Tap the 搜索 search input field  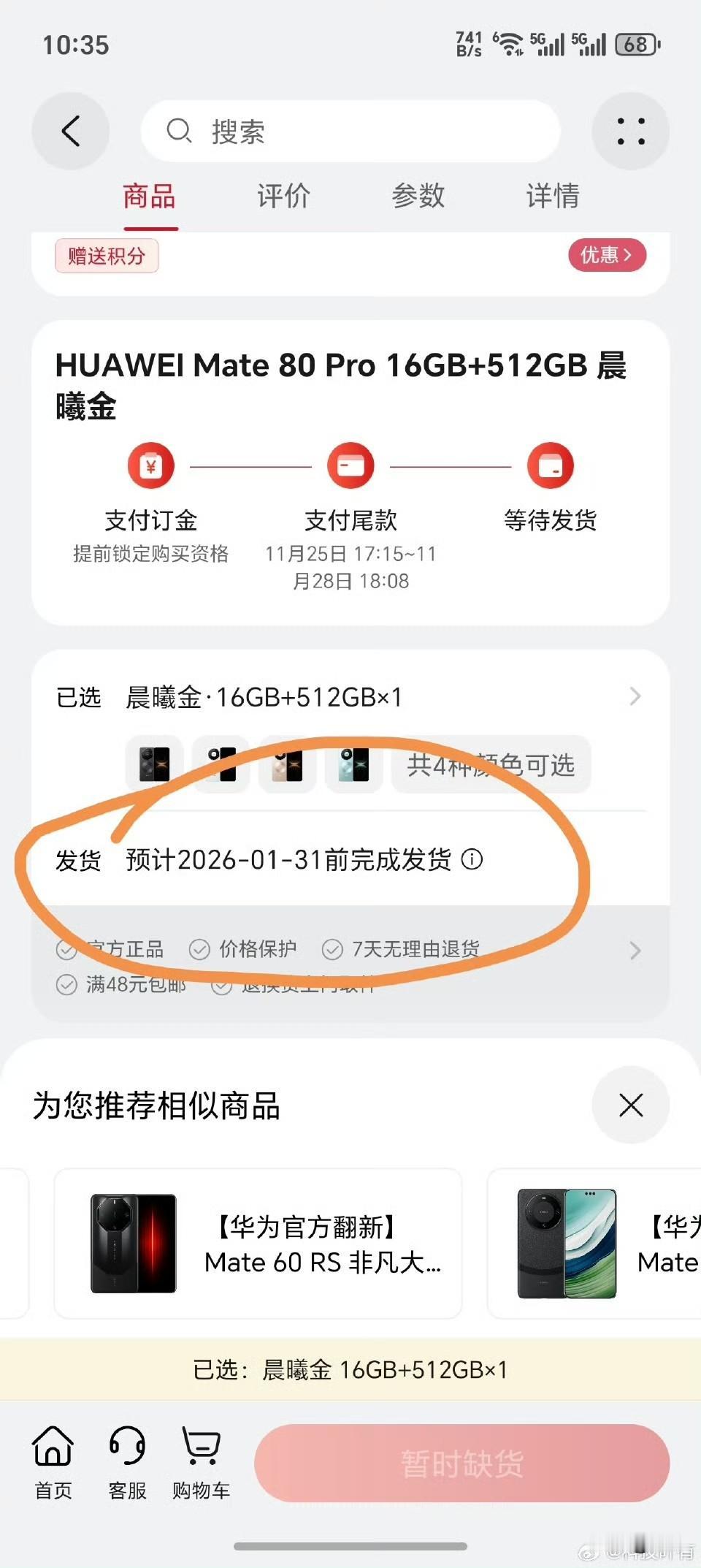pyautogui.click(x=350, y=131)
